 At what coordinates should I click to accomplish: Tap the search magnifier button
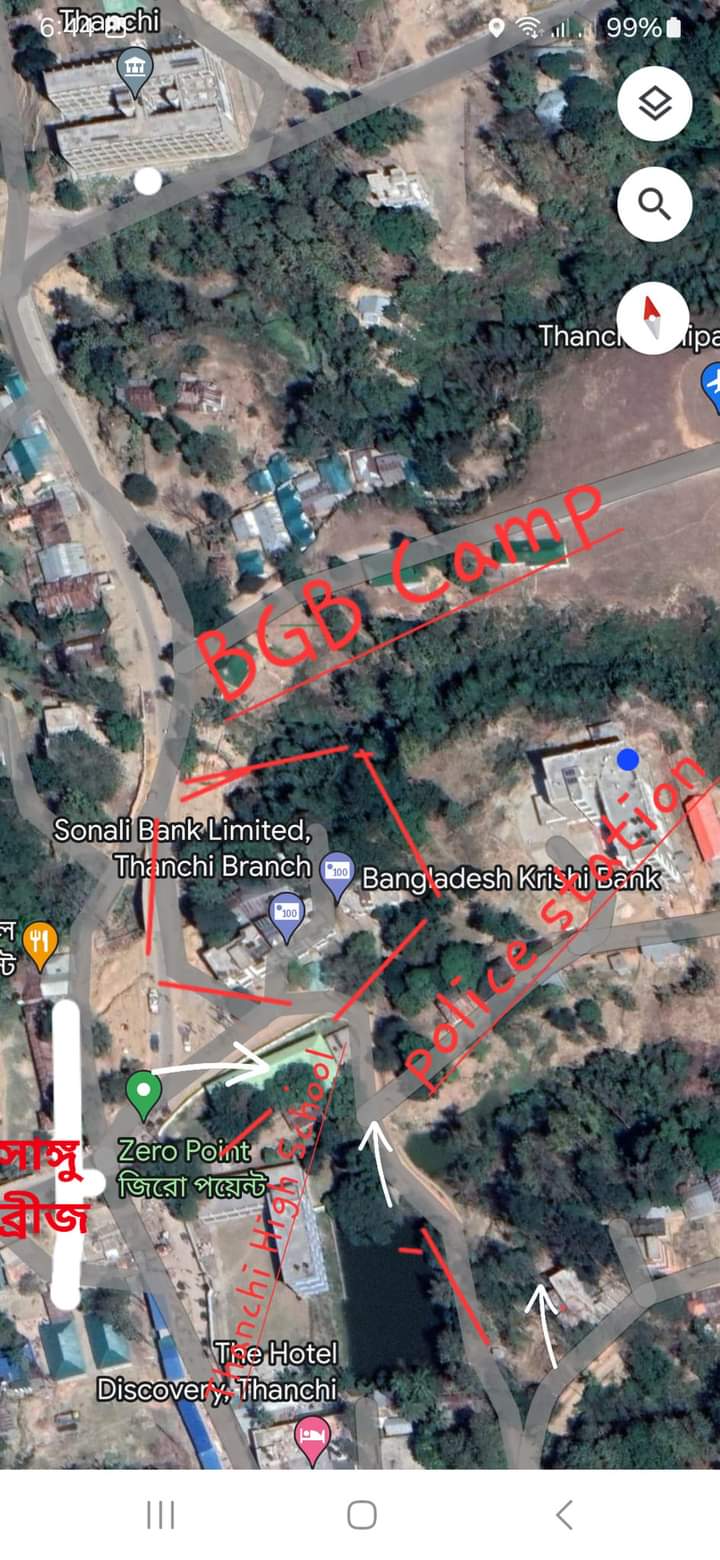pyautogui.click(x=654, y=204)
